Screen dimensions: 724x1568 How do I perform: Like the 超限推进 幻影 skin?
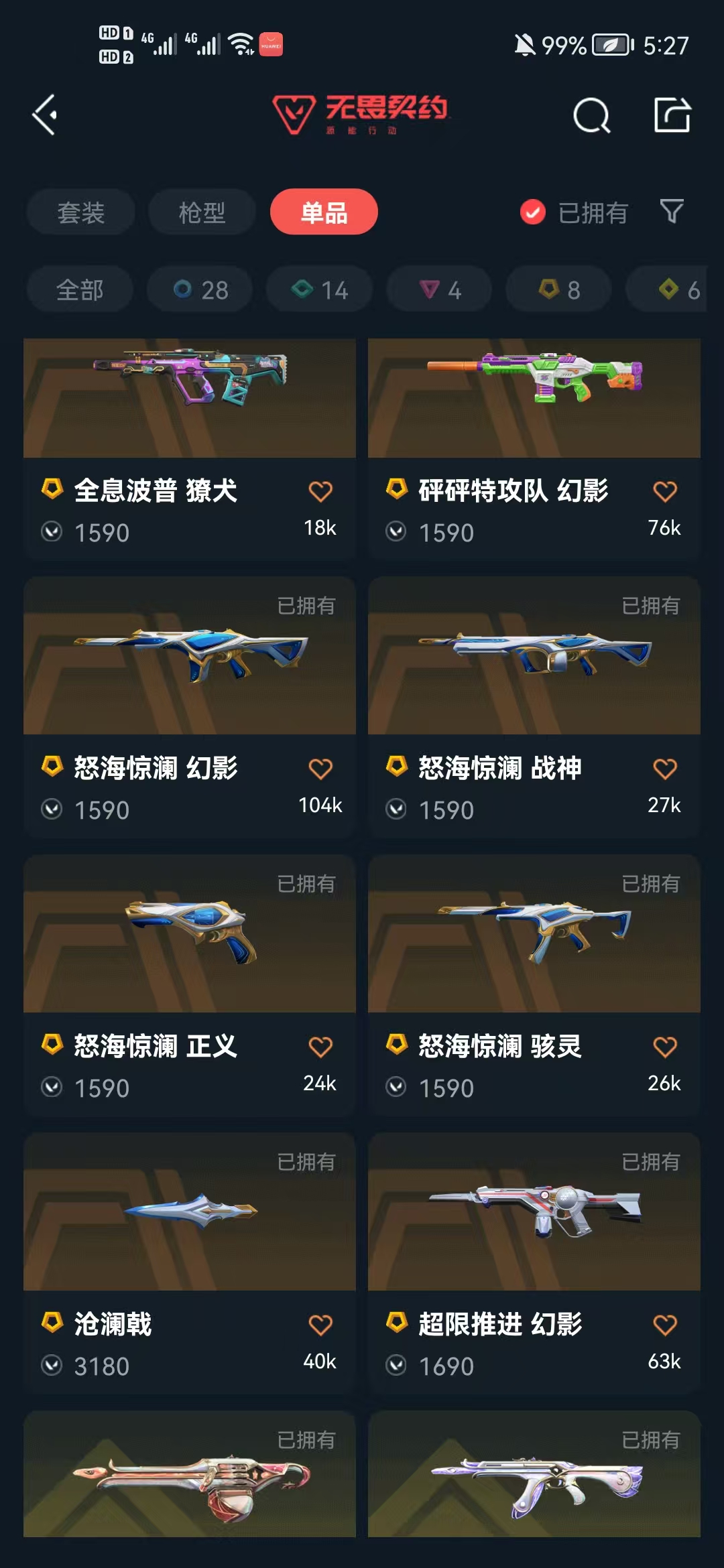click(664, 1325)
